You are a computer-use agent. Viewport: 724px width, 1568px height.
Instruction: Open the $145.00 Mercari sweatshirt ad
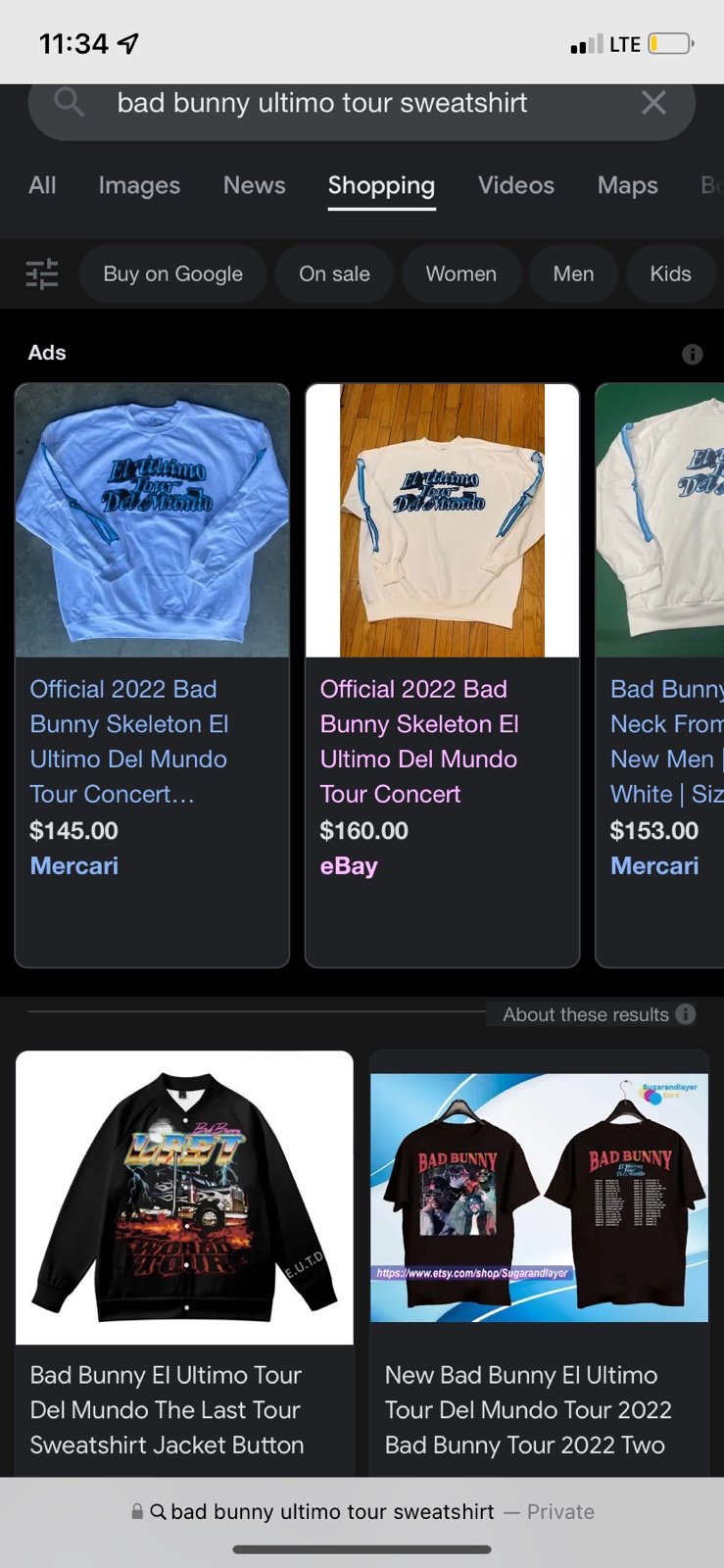(x=152, y=675)
